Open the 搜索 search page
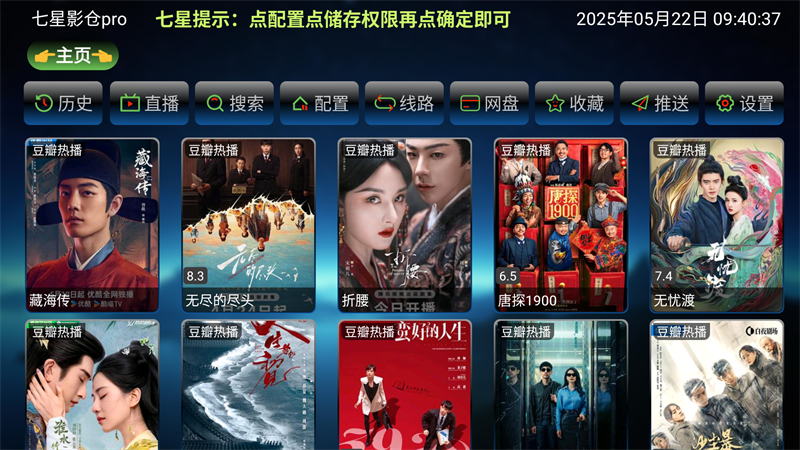 click(234, 103)
